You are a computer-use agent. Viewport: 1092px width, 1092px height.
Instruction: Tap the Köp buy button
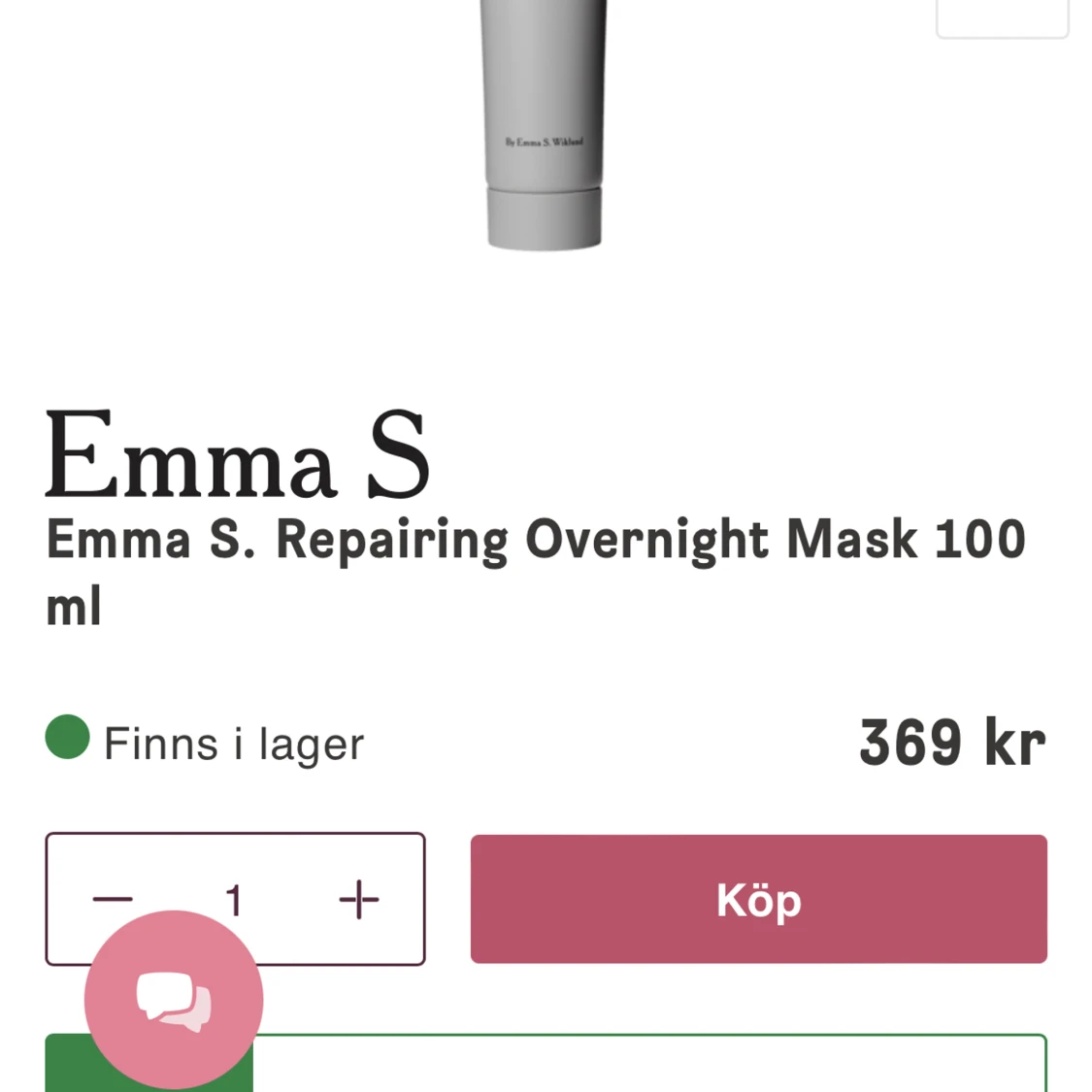click(x=758, y=899)
